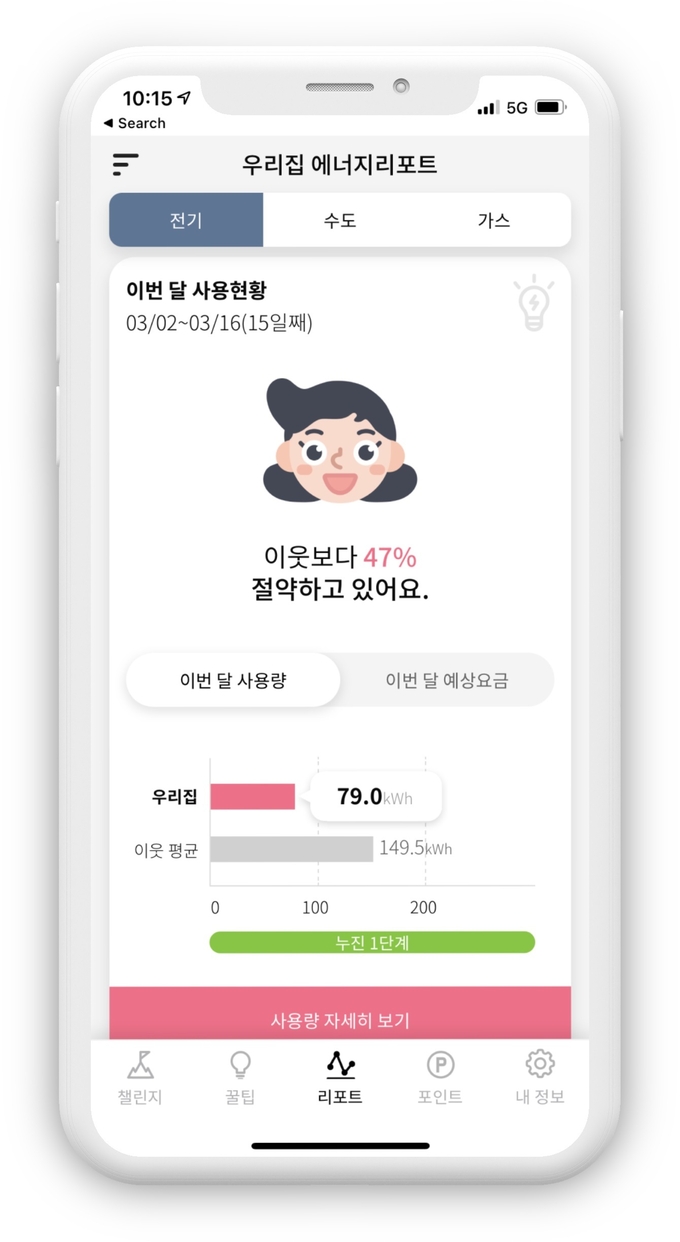Switch to the 가스 tab
Viewport: 680px width, 1242px height.
[494, 220]
